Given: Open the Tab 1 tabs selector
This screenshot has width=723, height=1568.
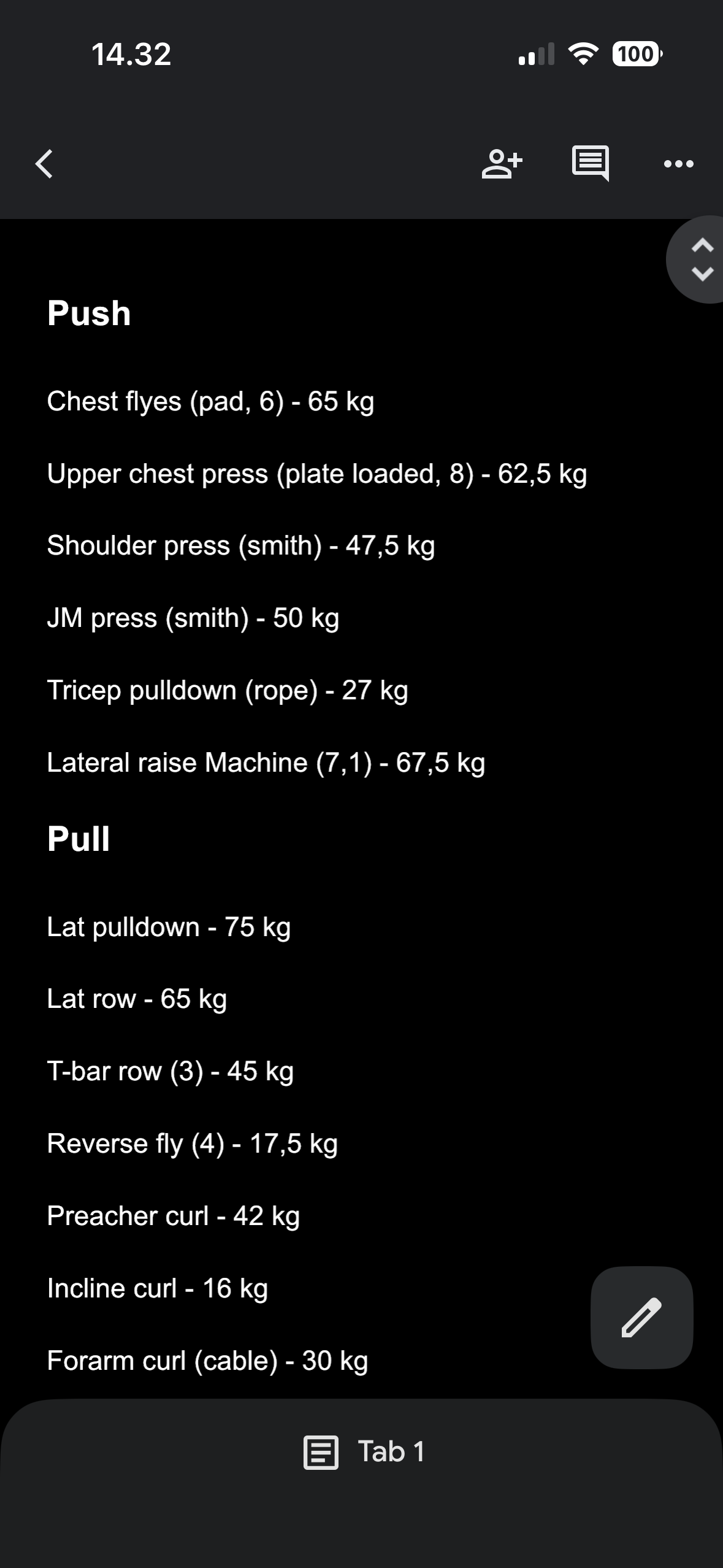Looking at the screenshot, I should coord(364,1452).
